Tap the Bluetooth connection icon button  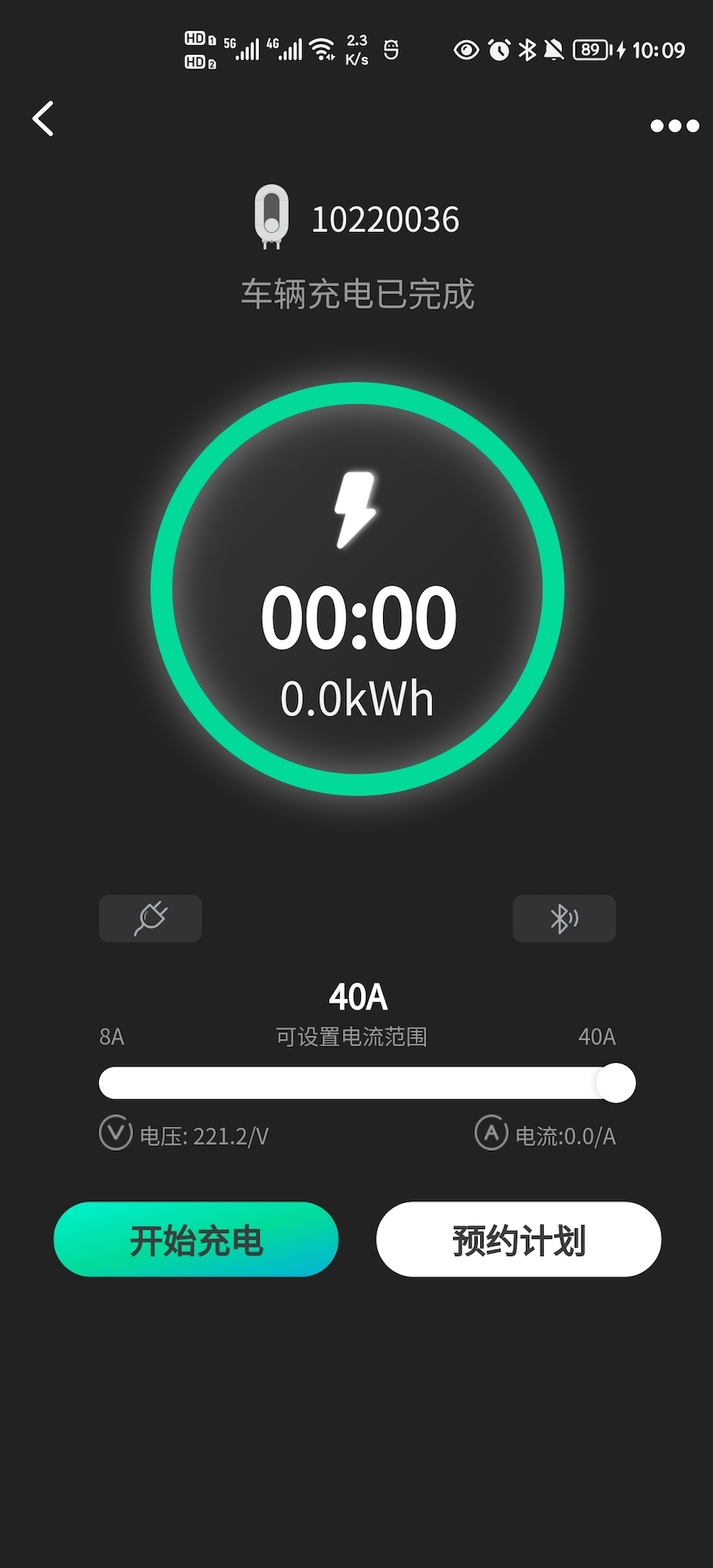[564, 919]
